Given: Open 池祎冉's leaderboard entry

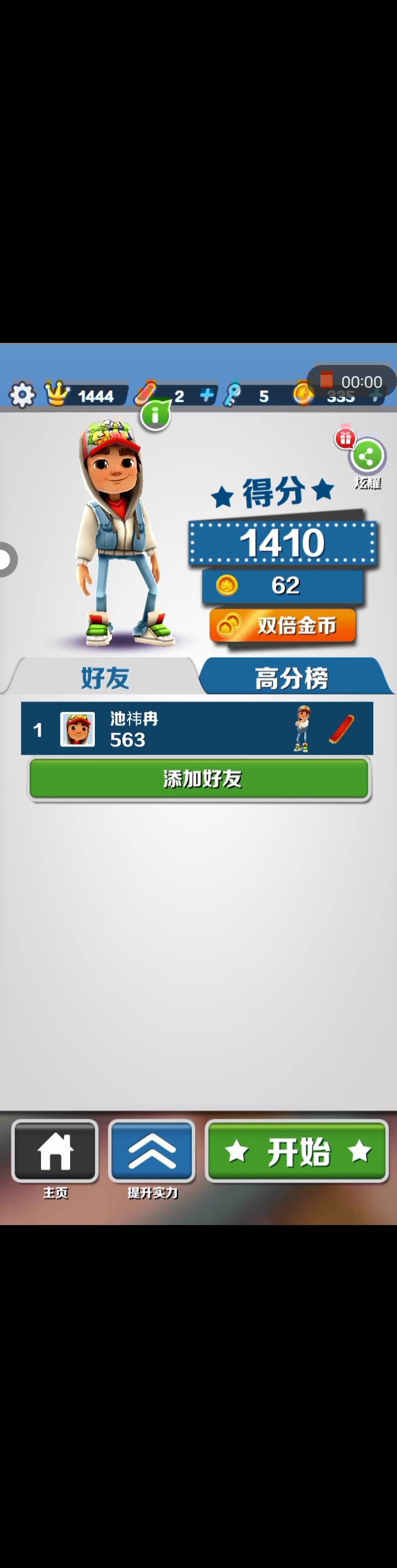Looking at the screenshot, I should 197,729.
